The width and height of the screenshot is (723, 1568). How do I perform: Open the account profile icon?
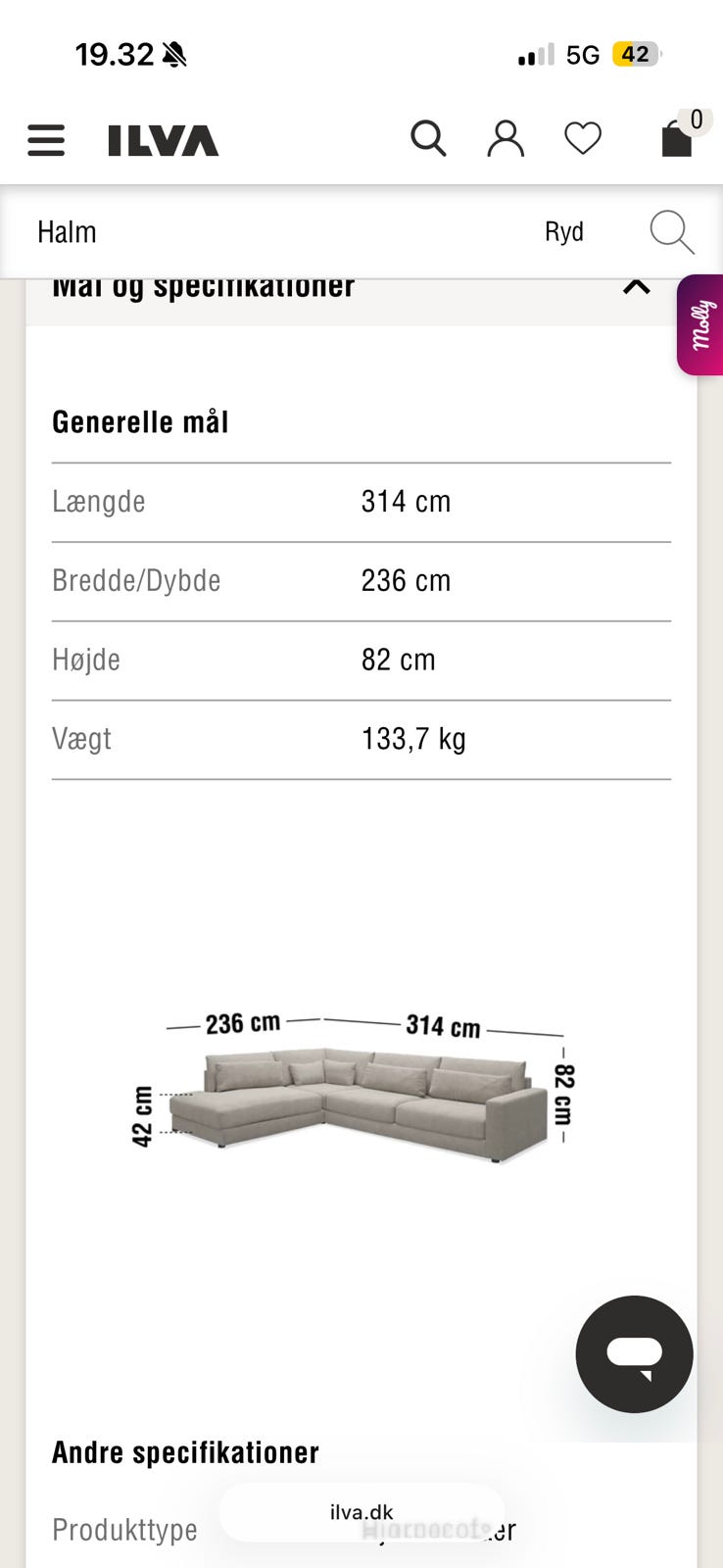tap(506, 138)
